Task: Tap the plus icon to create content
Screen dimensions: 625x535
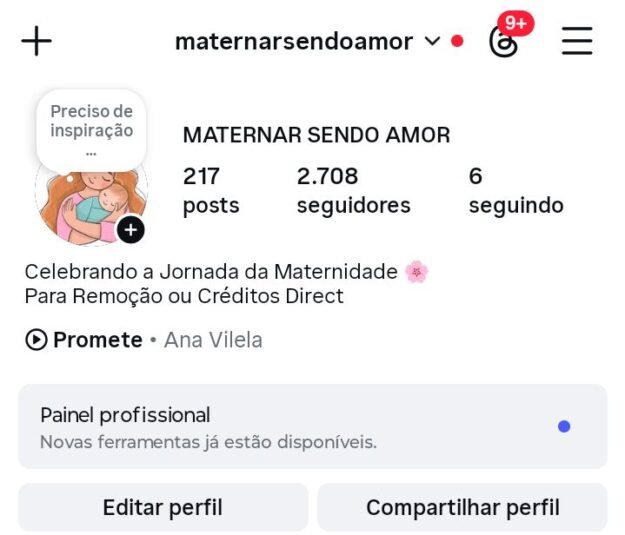Action: point(36,41)
